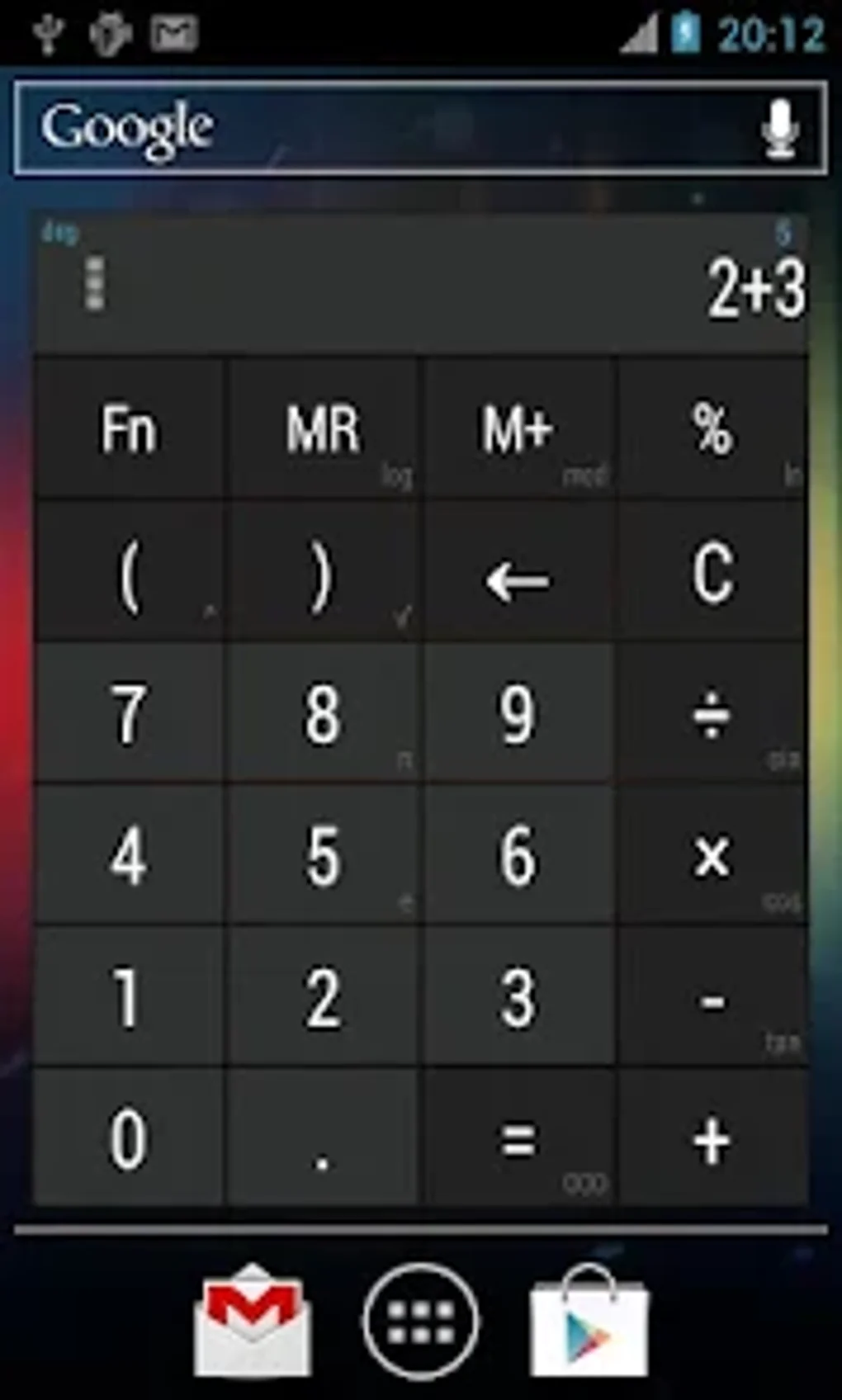
Task: Toggle memory with the M+ key
Action: pyautogui.click(x=516, y=429)
